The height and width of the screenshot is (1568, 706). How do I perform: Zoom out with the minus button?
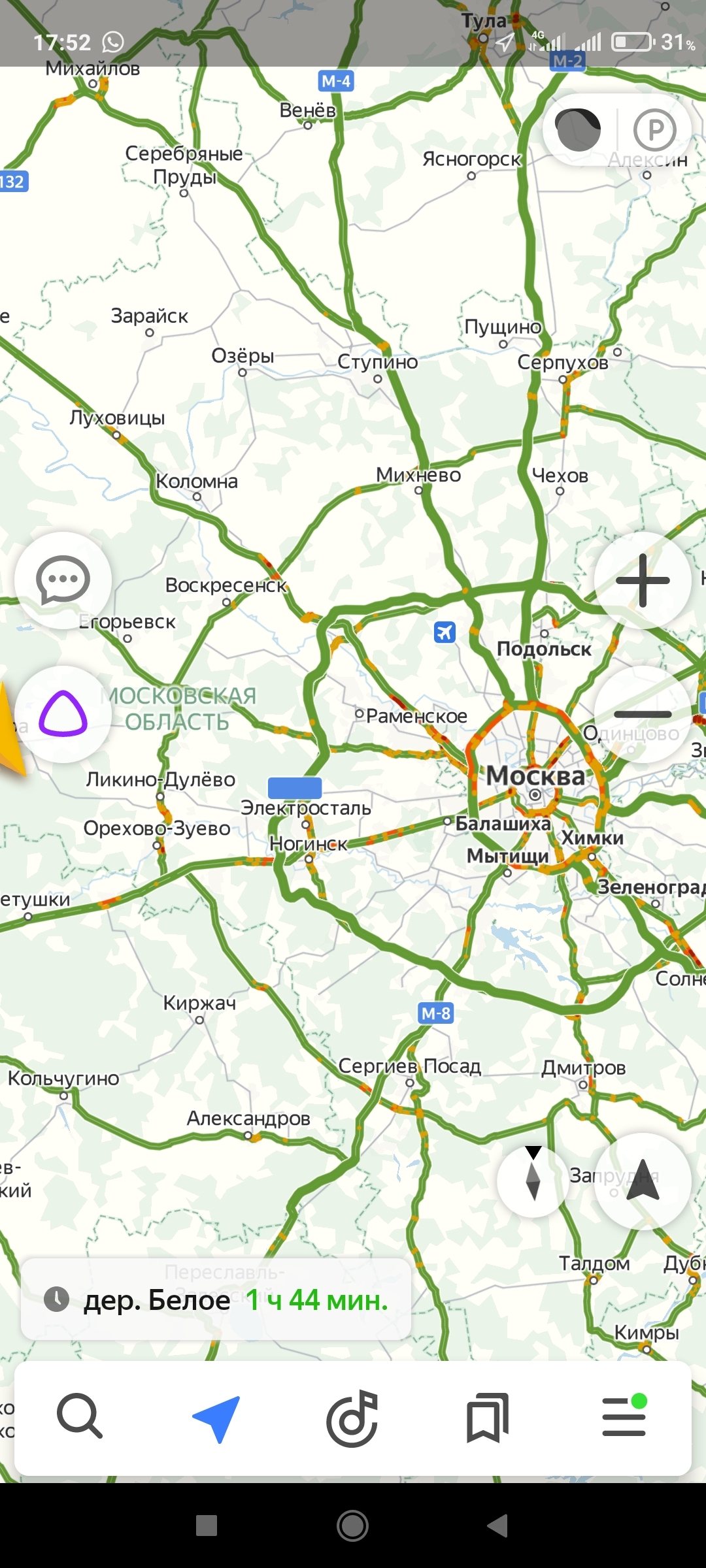pyautogui.click(x=643, y=714)
